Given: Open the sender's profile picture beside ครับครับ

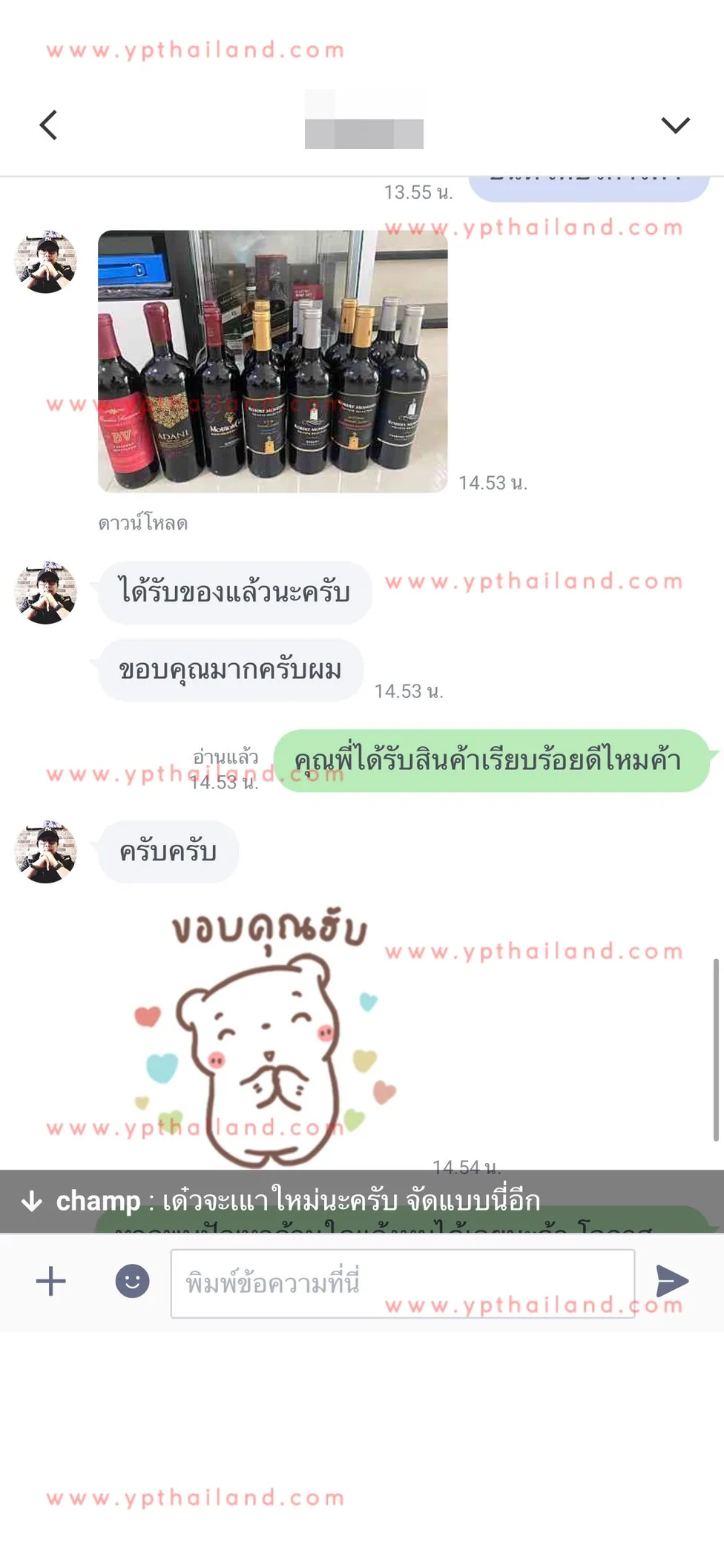Looking at the screenshot, I should 46,851.
